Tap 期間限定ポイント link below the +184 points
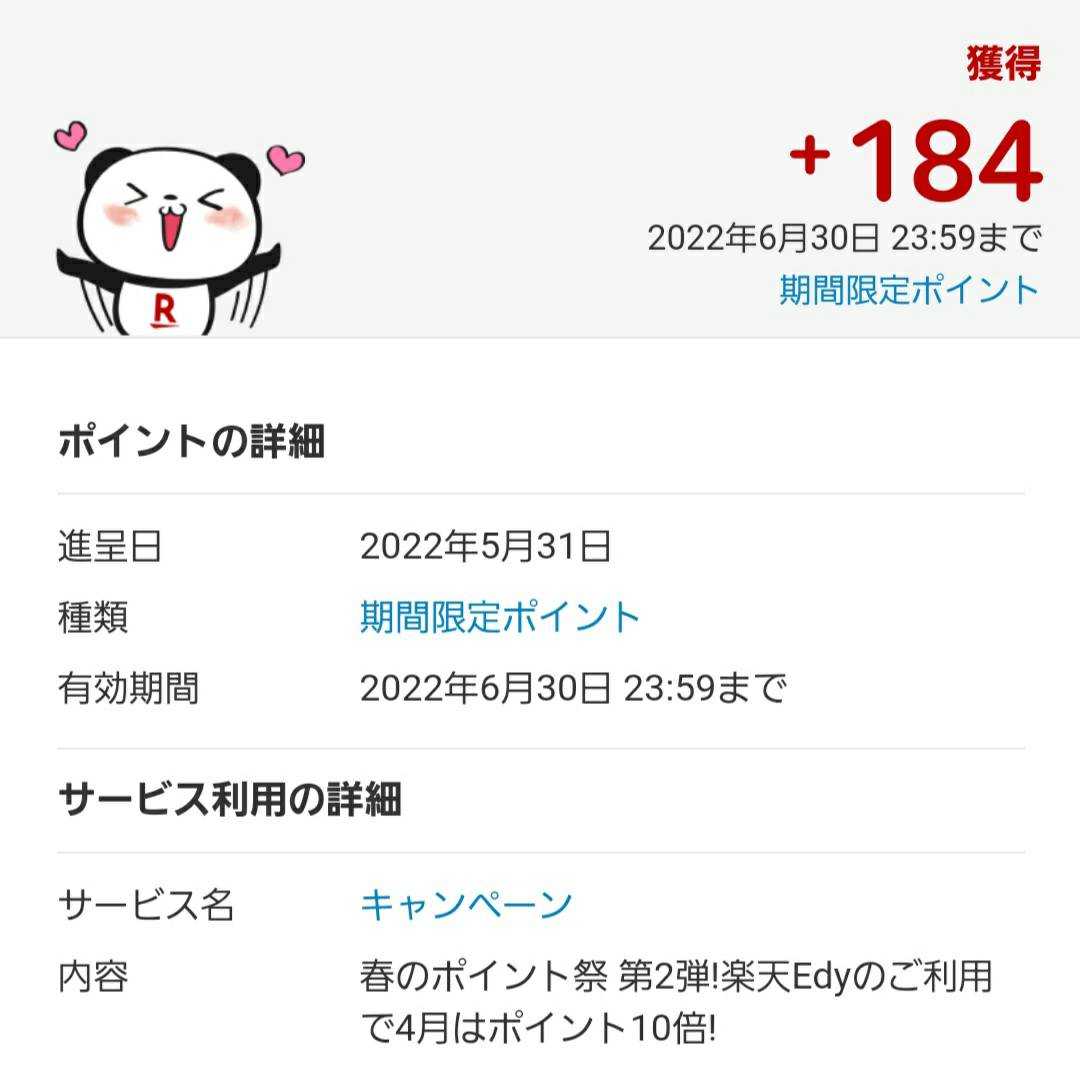The height and width of the screenshot is (1080, 1080). [909, 291]
